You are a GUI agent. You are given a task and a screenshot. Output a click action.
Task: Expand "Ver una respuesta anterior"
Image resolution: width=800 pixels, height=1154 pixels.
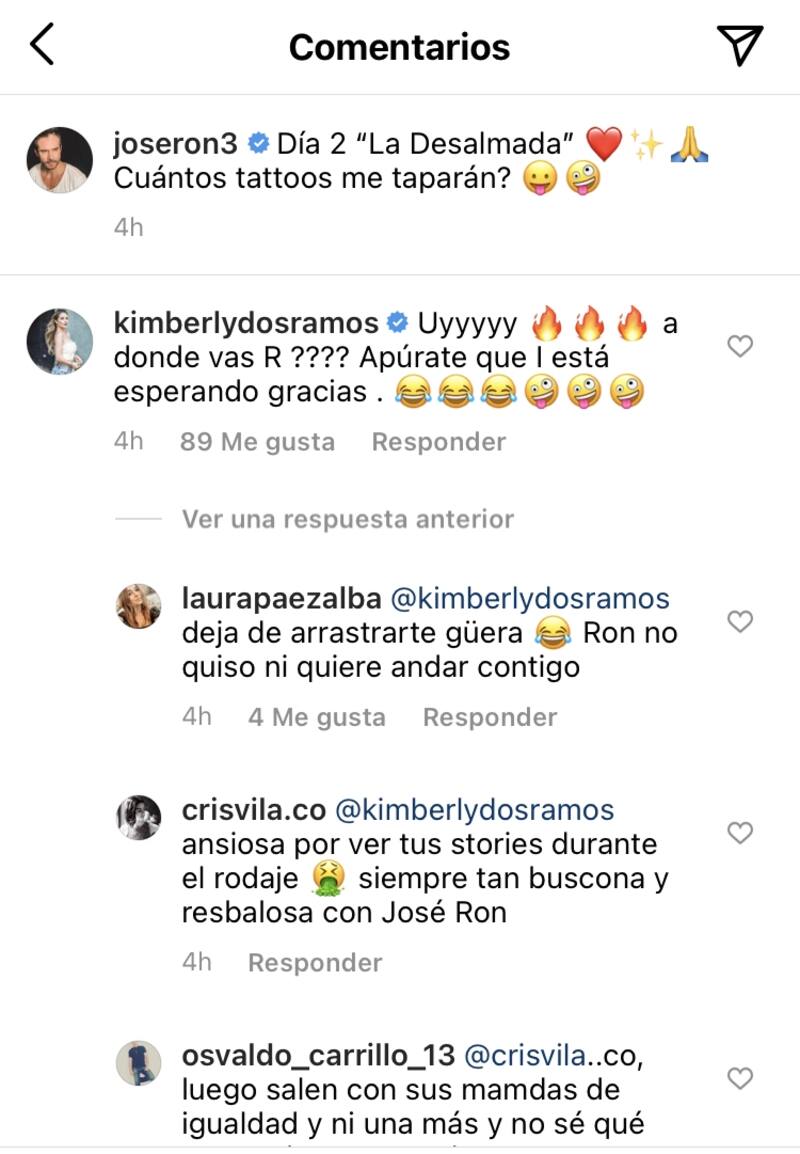click(347, 519)
